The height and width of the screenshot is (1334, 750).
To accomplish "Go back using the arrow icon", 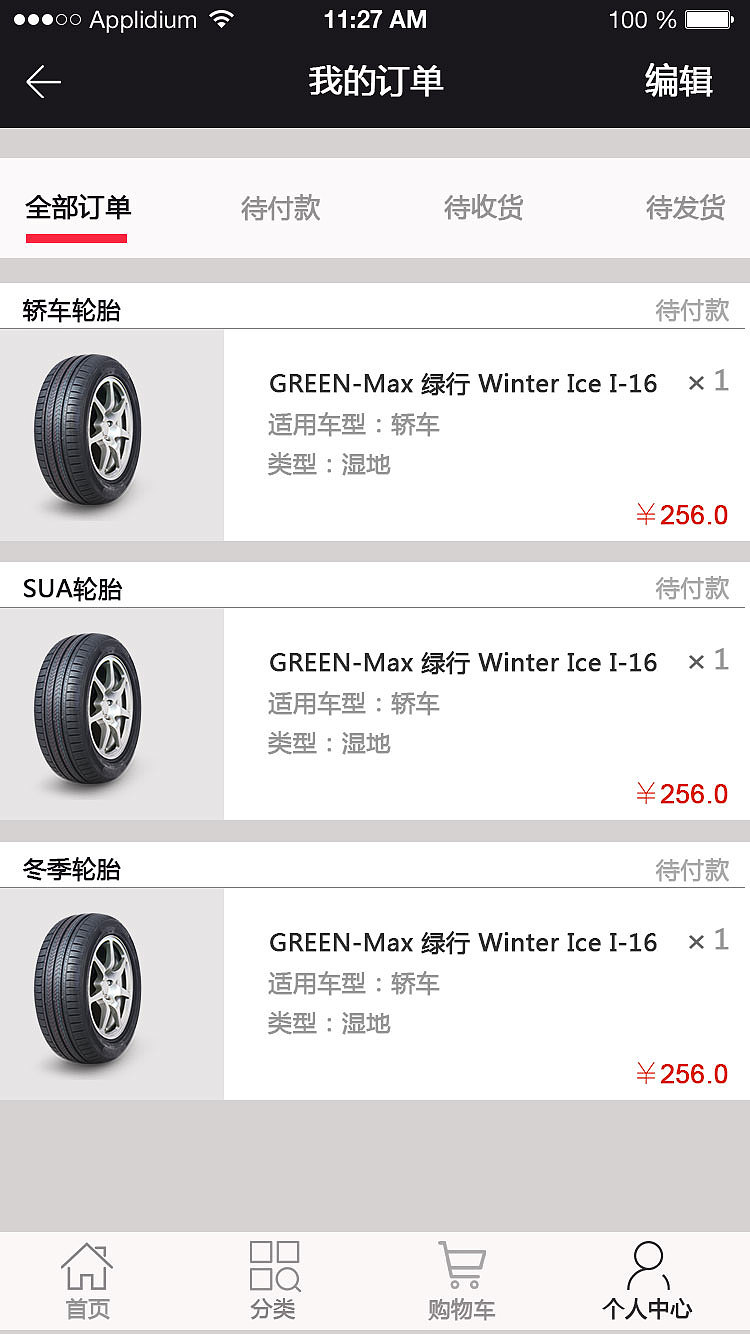I will (44, 81).
